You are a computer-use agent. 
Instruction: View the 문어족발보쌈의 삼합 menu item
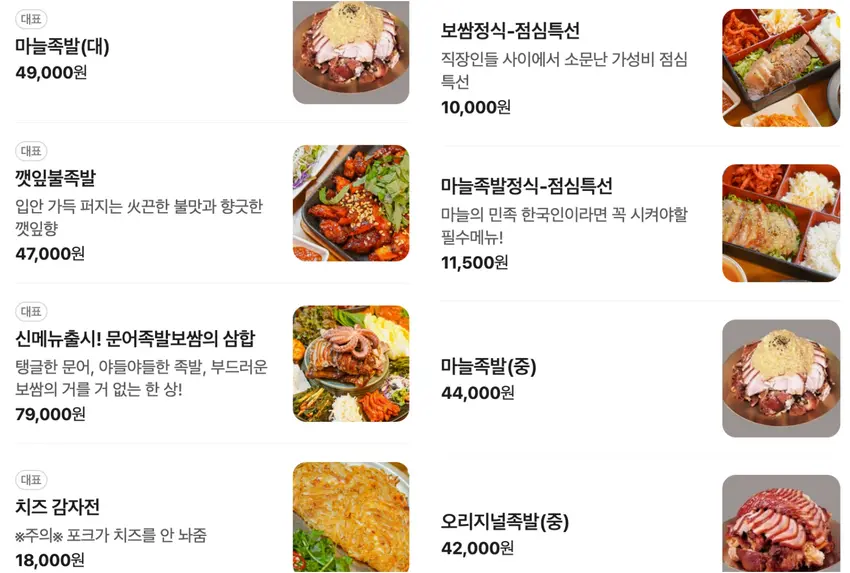pyautogui.click(x=135, y=339)
